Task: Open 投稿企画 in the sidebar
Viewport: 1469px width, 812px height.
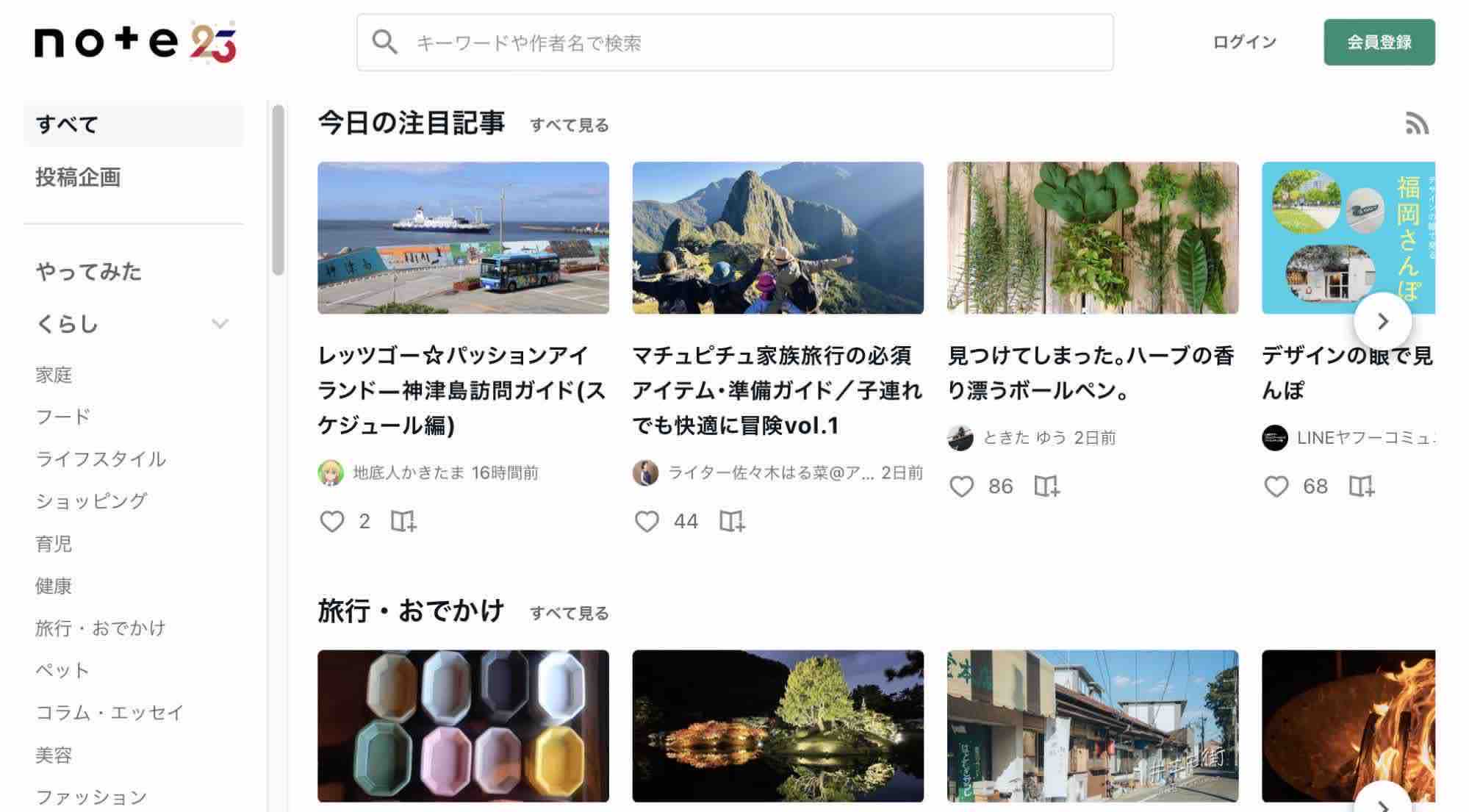Action: click(78, 177)
